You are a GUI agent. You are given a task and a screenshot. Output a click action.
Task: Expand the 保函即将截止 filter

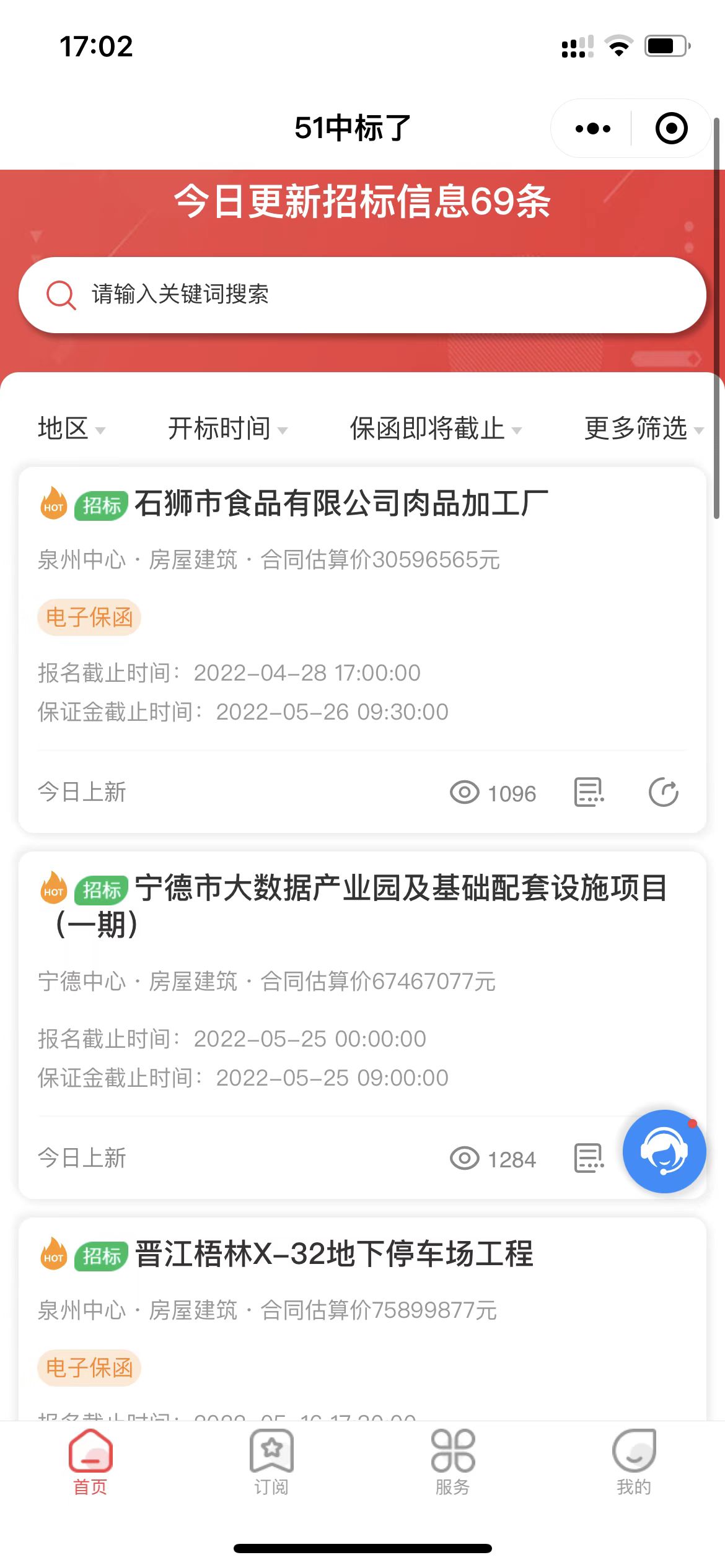click(x=436, y=429)
